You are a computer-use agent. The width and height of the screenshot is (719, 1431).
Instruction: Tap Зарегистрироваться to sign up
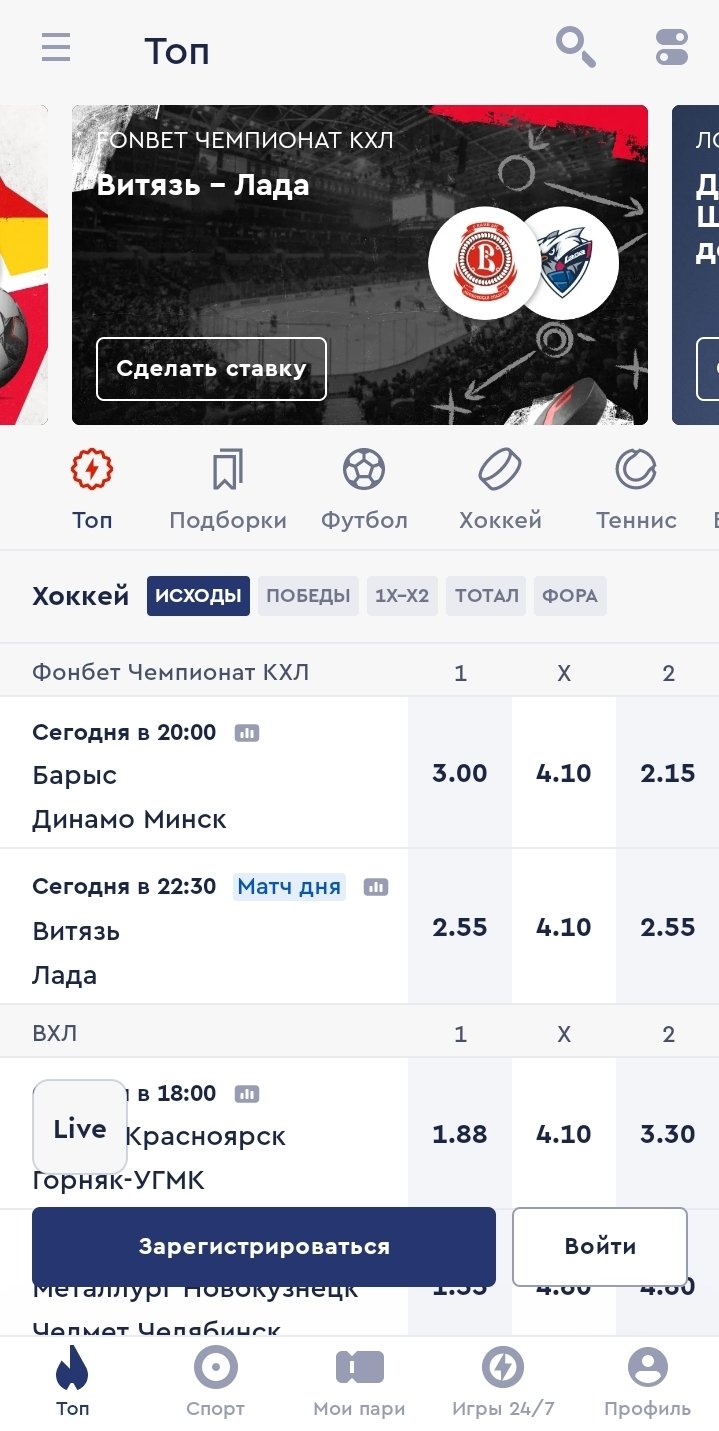pos(264,1246)
